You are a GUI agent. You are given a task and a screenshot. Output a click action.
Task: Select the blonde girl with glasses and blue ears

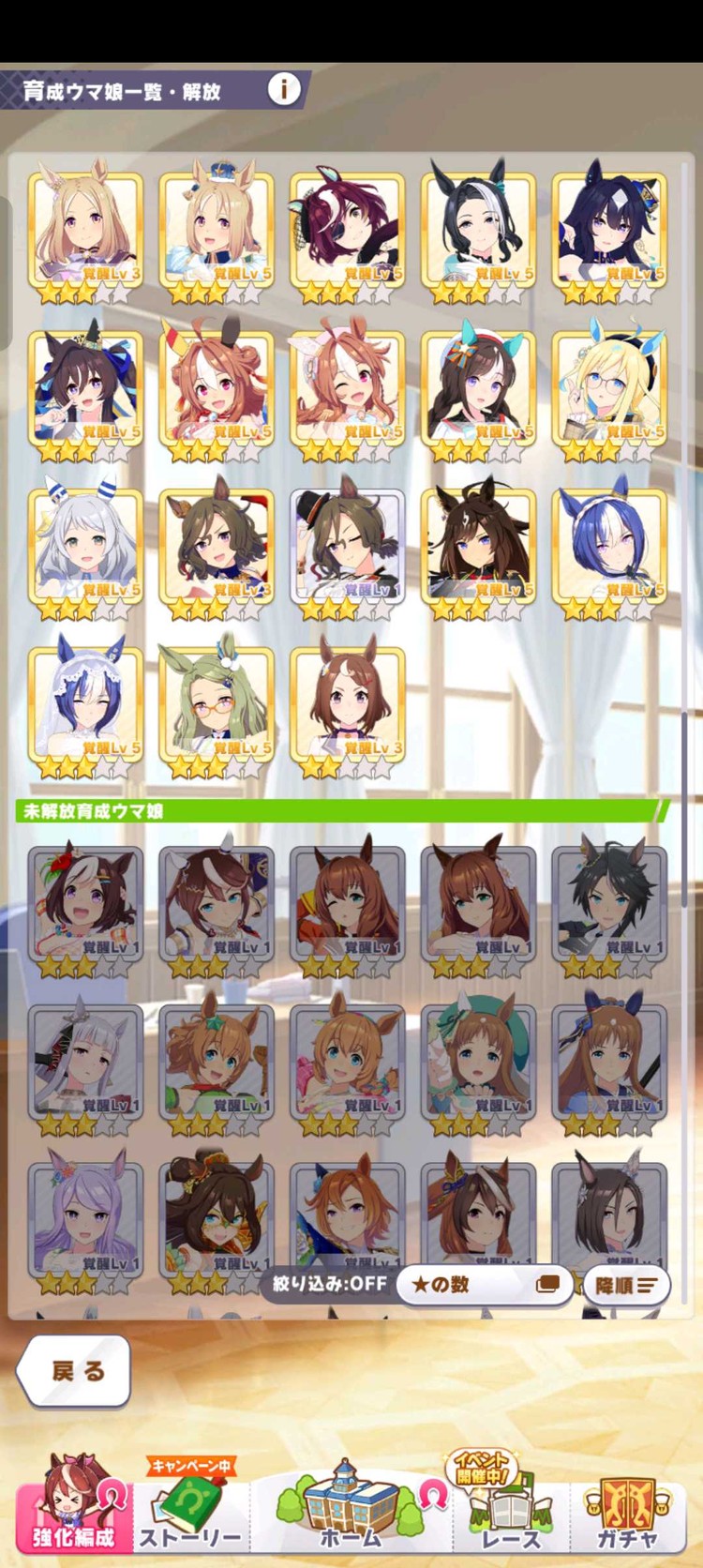coord(609,387)
